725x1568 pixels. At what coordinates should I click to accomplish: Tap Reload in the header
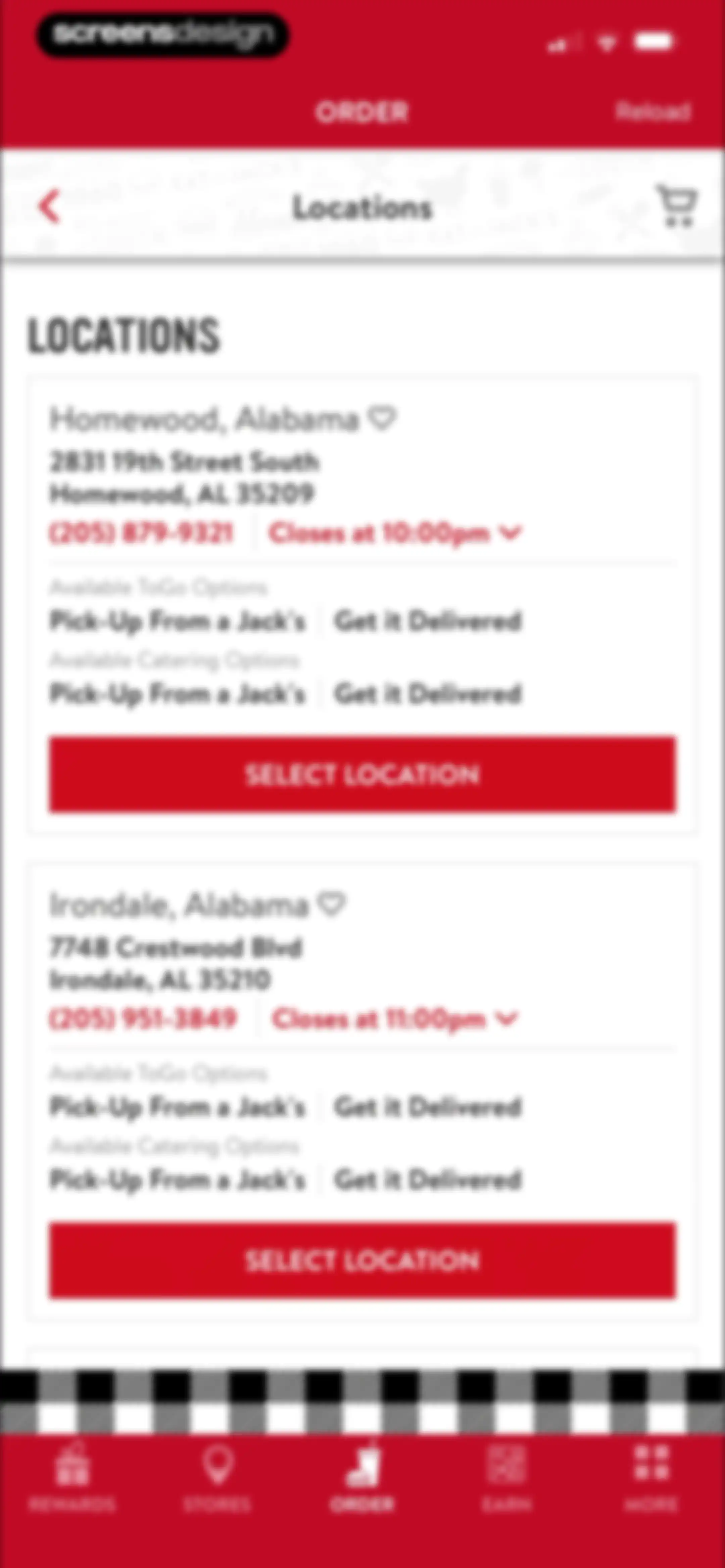[653, 111]
